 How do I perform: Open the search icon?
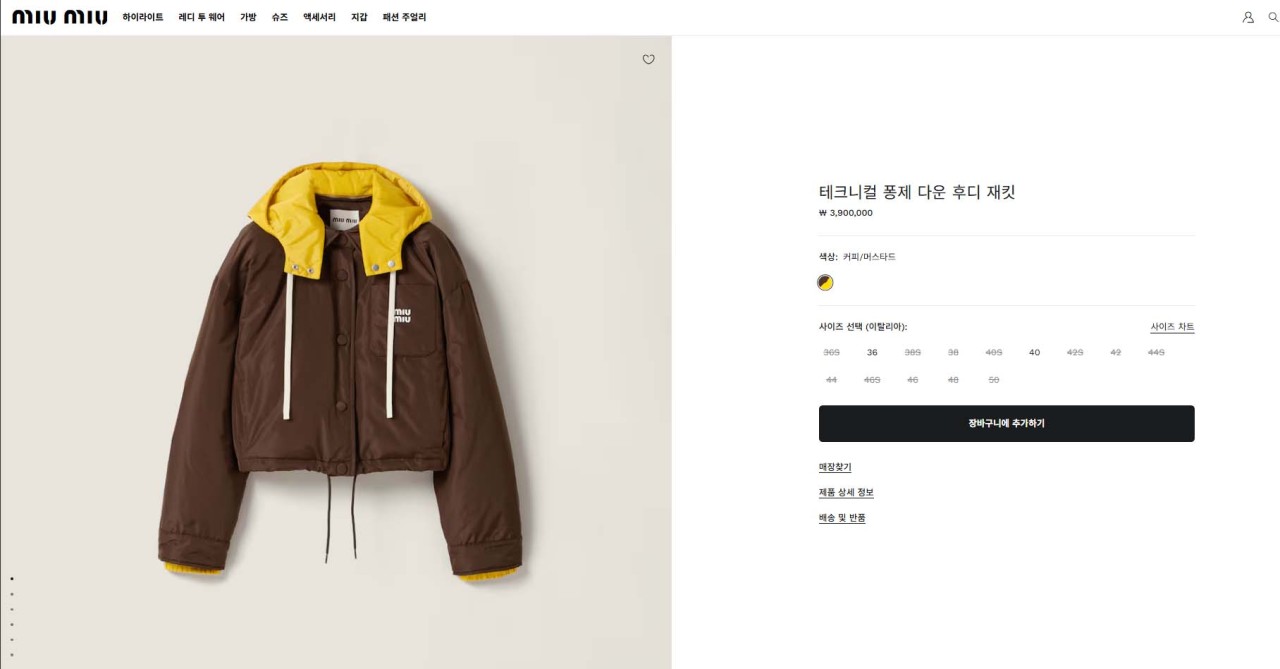1273,17
